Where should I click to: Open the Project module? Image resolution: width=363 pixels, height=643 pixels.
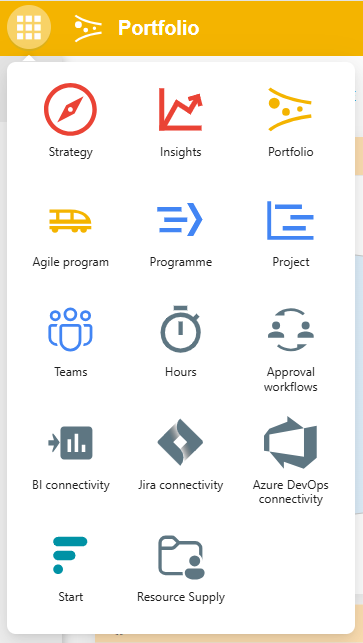point(290,233)
